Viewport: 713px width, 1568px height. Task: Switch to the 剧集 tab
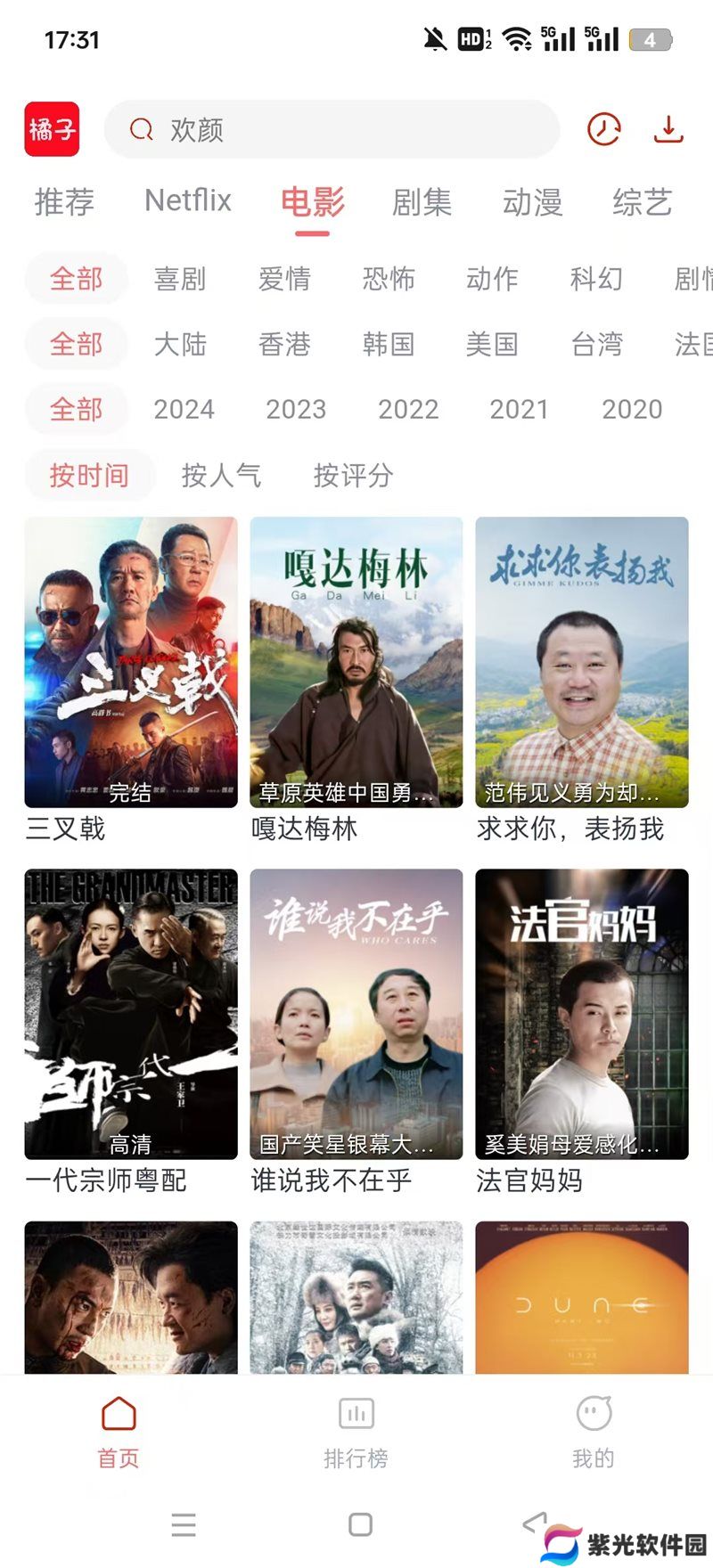point(422,202)
